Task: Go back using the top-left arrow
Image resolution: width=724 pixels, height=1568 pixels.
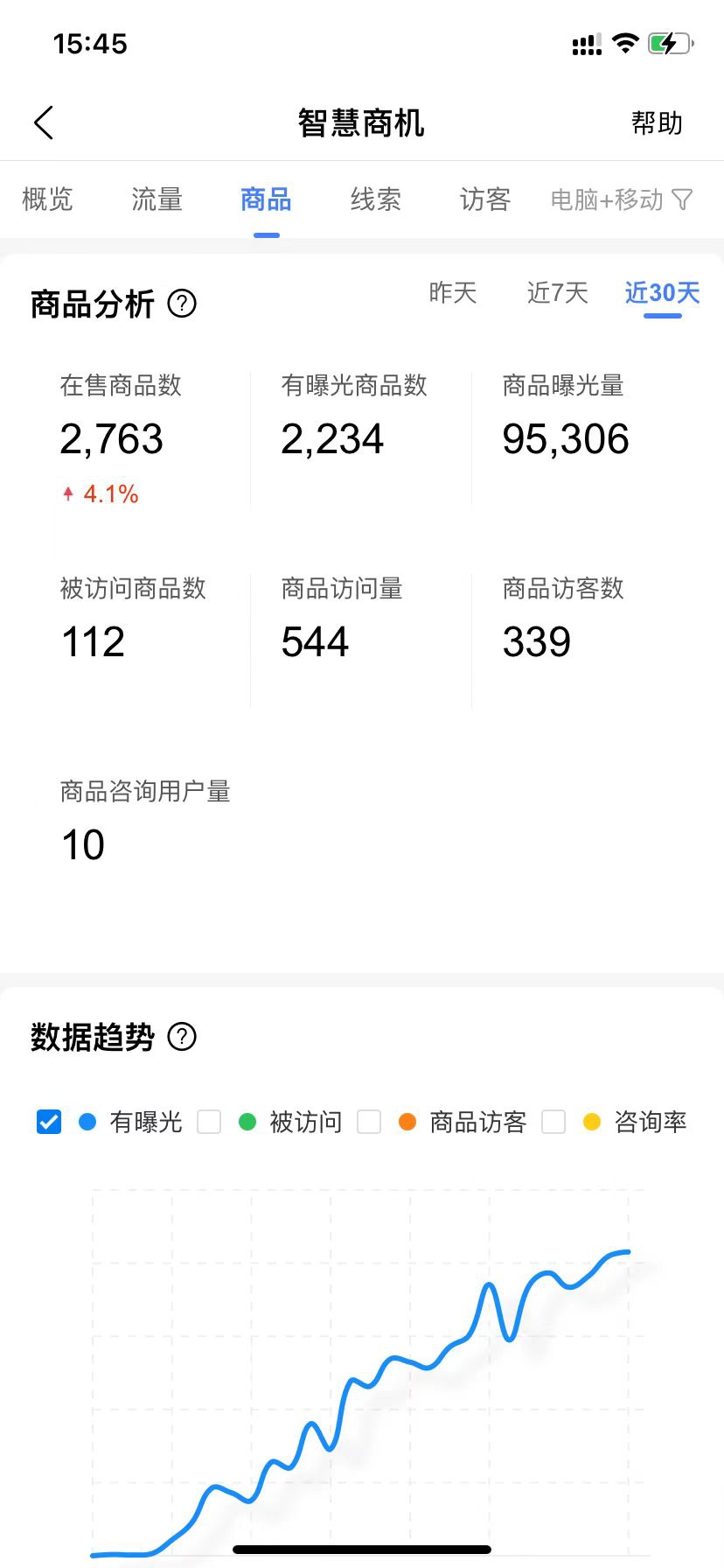Action: click(44, 122)
